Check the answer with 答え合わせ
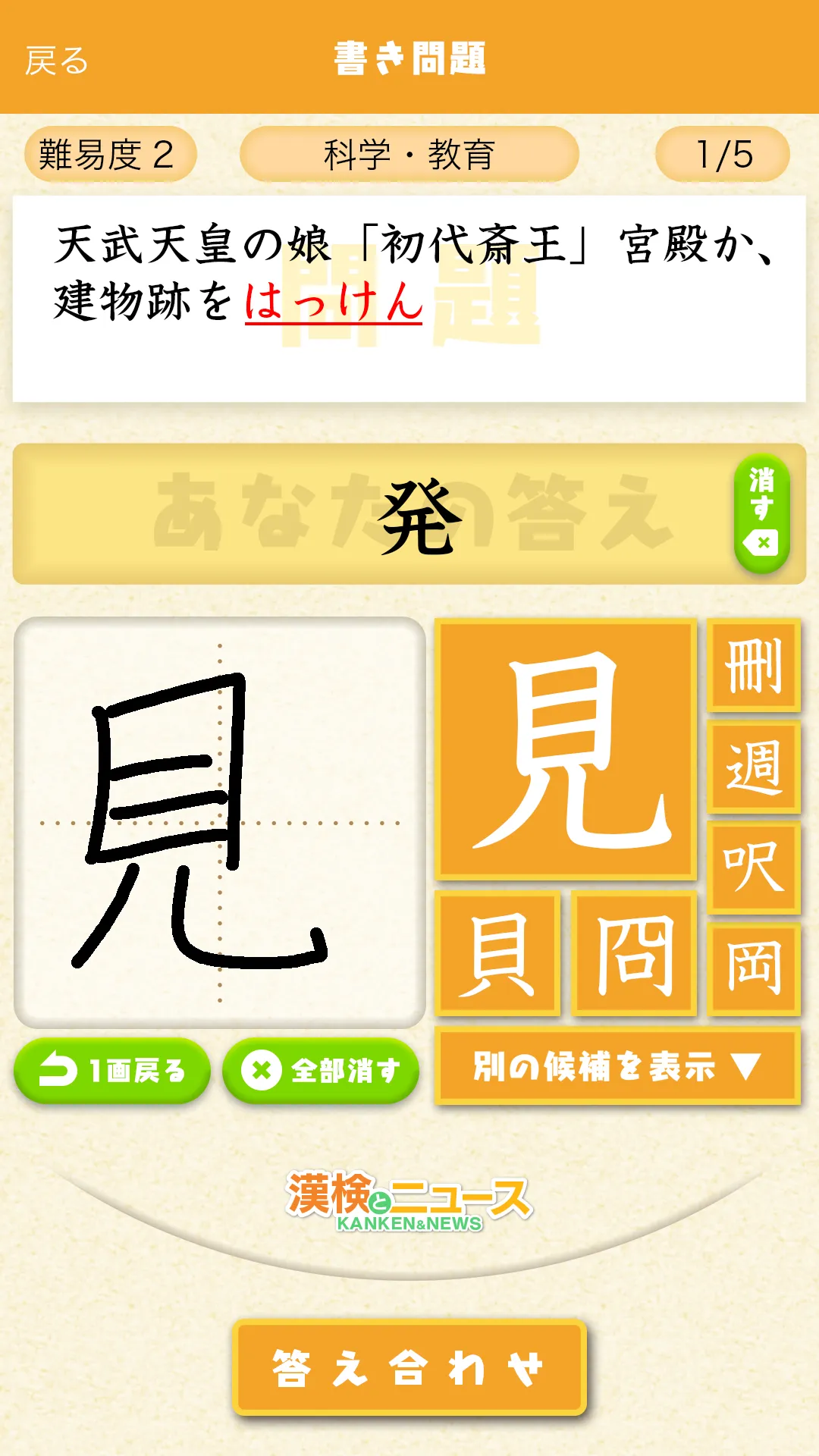This screenshot has width=819, height=1456. [409, 1367]
